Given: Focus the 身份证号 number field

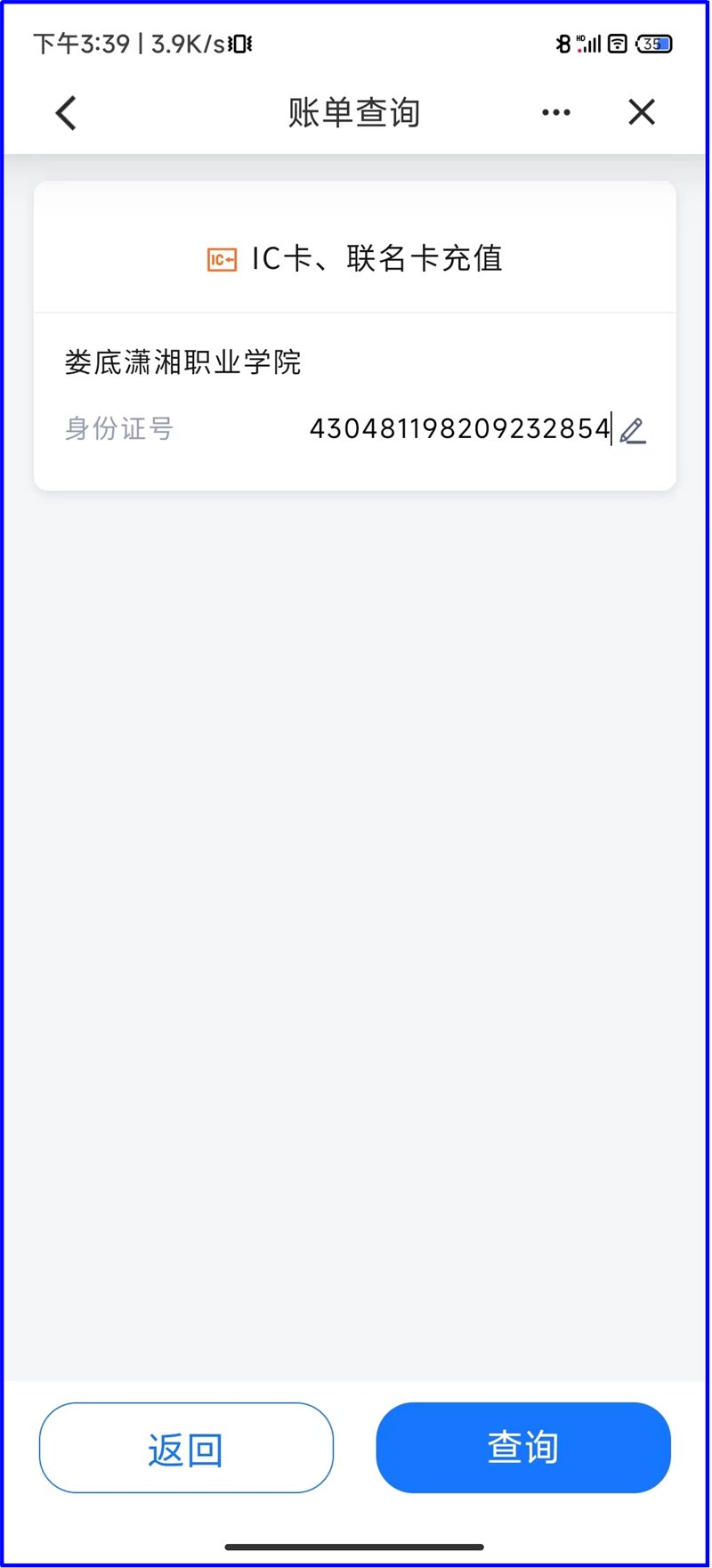Looking at the screenshot, I should coord(460,429).
